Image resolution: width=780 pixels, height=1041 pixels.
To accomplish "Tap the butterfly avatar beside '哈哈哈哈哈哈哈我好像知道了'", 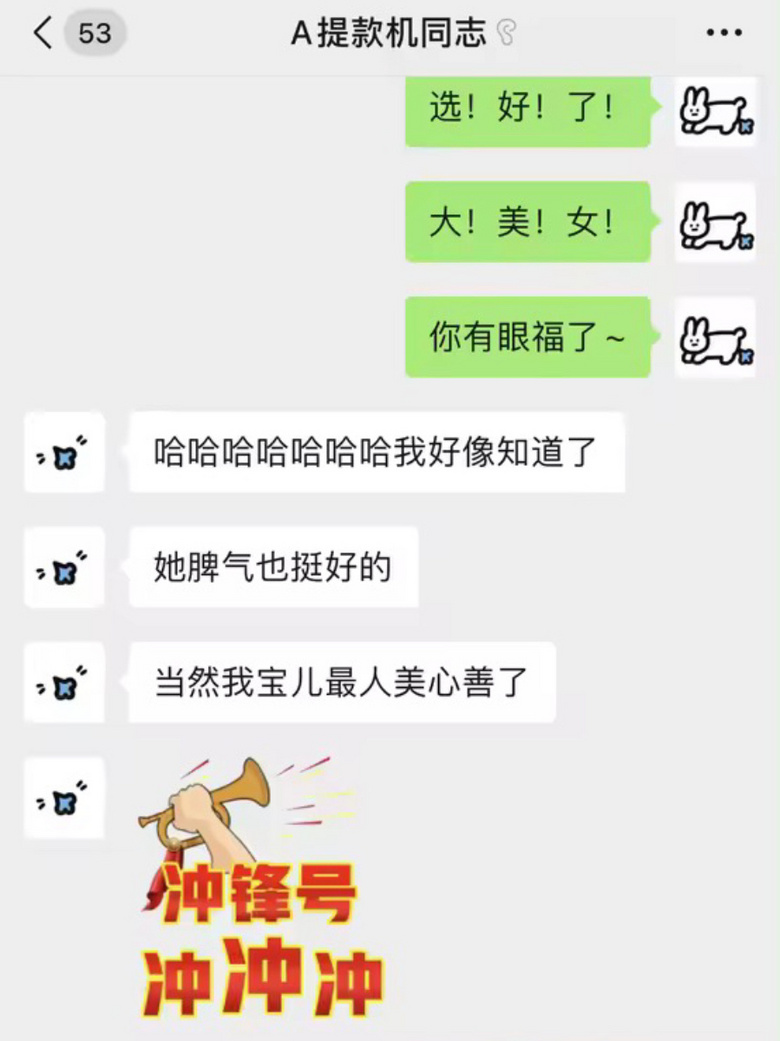I will click(64, 454).
